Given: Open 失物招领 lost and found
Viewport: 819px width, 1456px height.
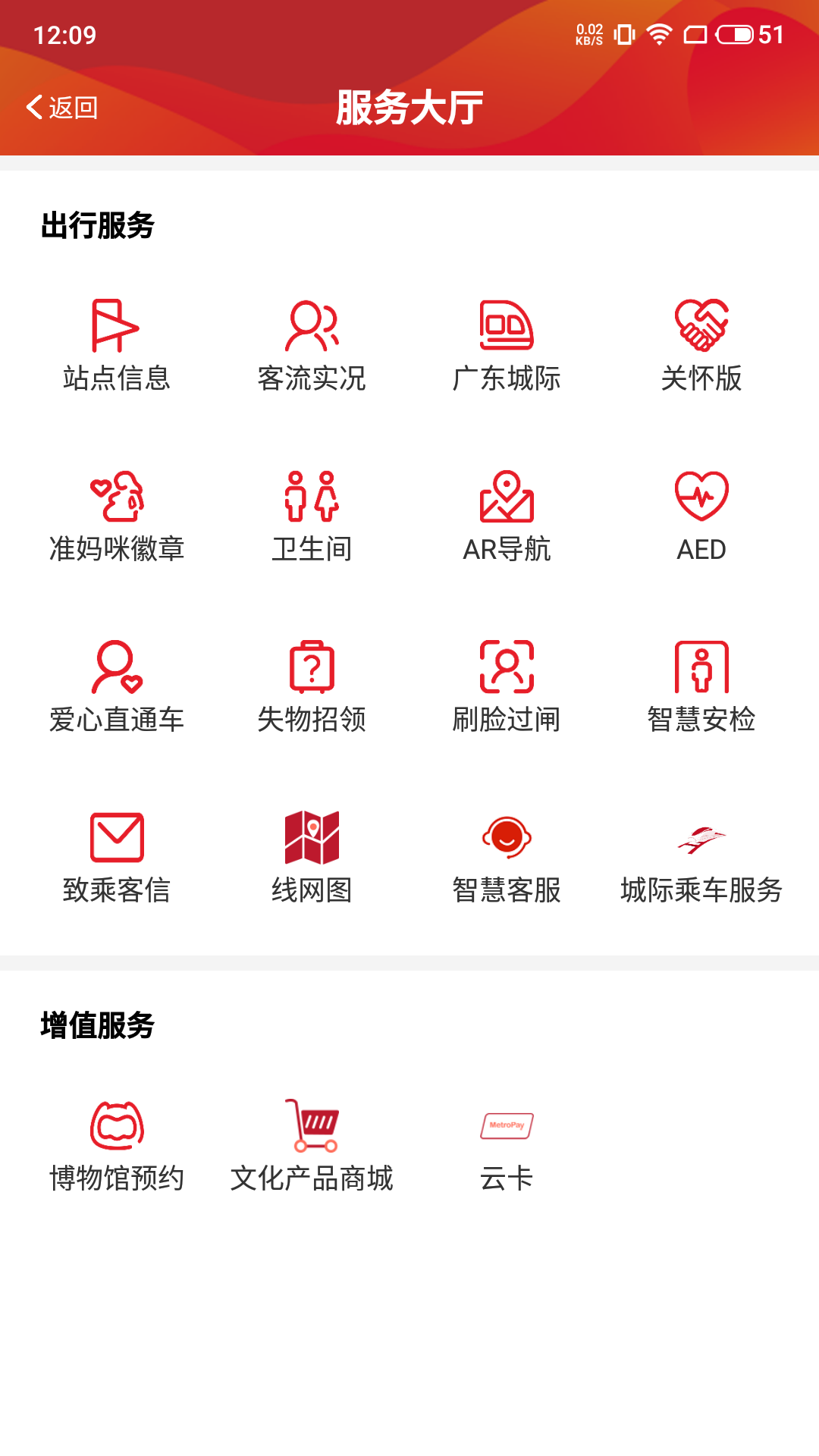Looking at the screenshot, I should click(x=312, y=686).
